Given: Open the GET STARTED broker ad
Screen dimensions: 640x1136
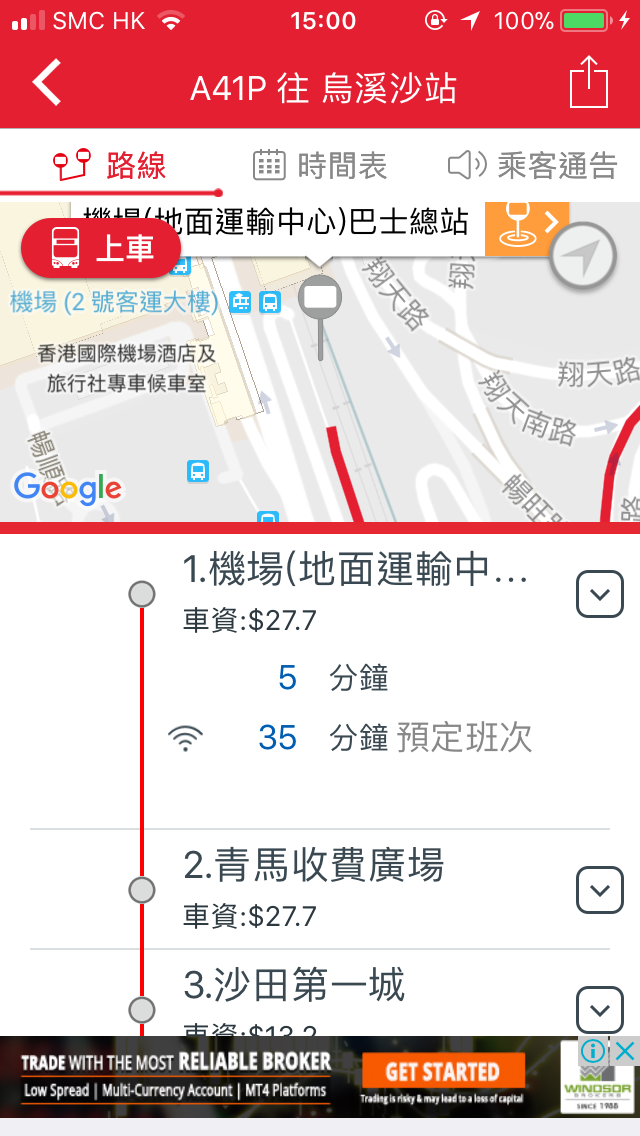Looking at the screenshot, I should coord(442,1071).
